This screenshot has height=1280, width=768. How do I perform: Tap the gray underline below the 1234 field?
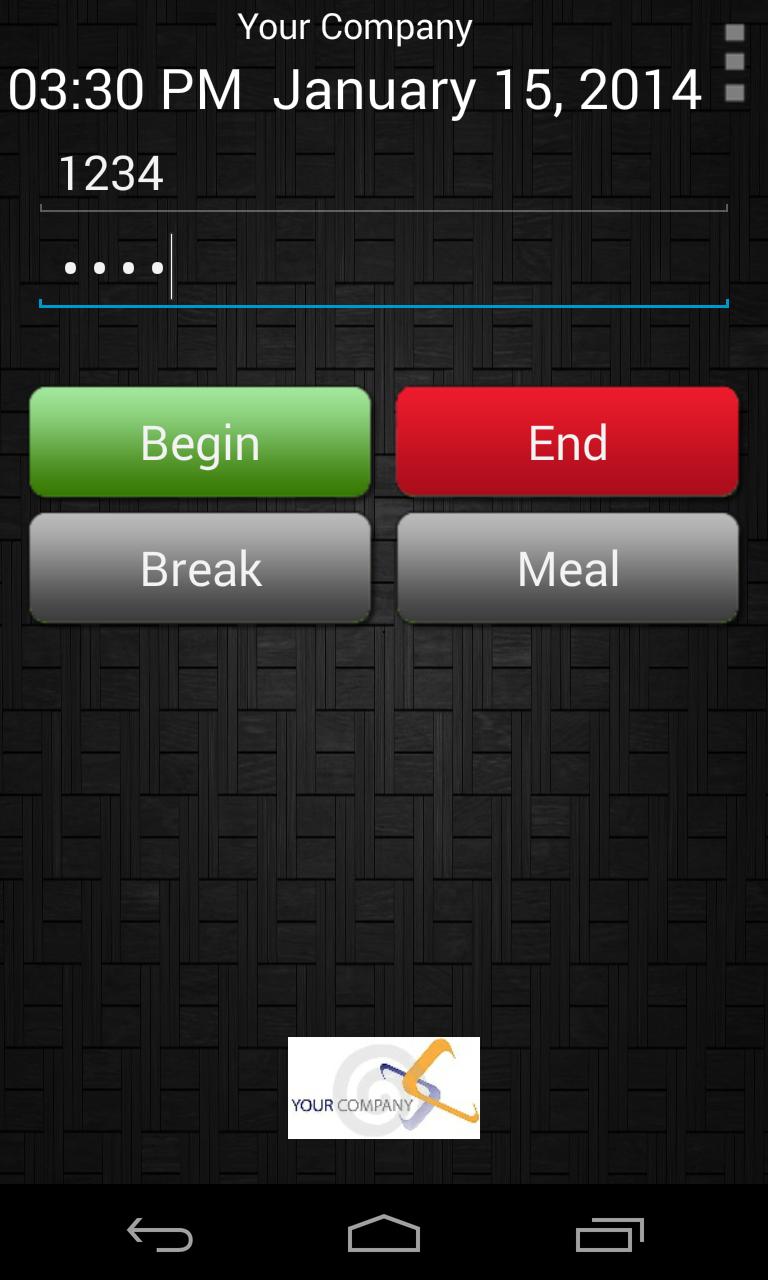click(384, 210)
